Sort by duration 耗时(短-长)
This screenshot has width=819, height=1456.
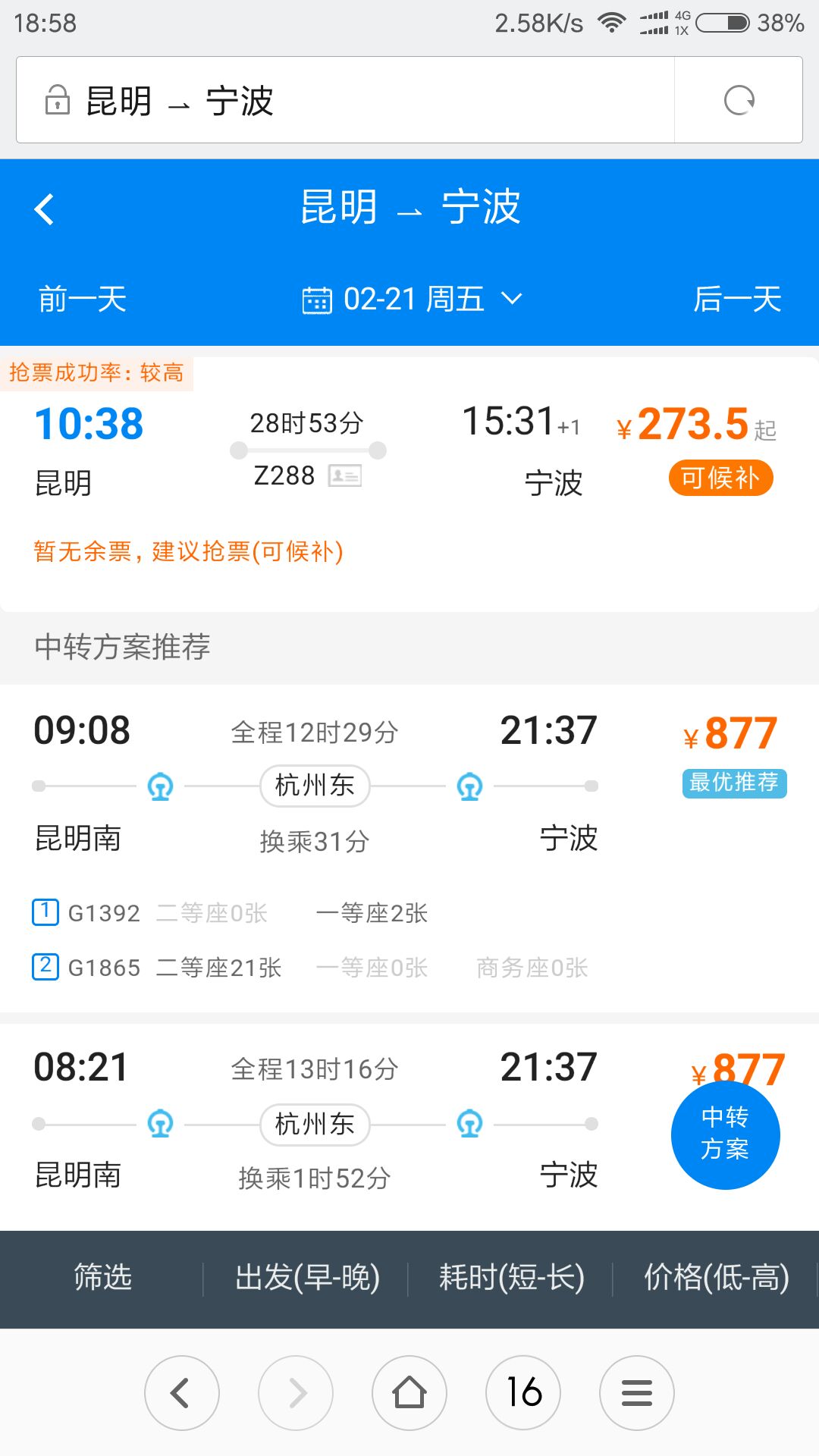pos(511,1278)
